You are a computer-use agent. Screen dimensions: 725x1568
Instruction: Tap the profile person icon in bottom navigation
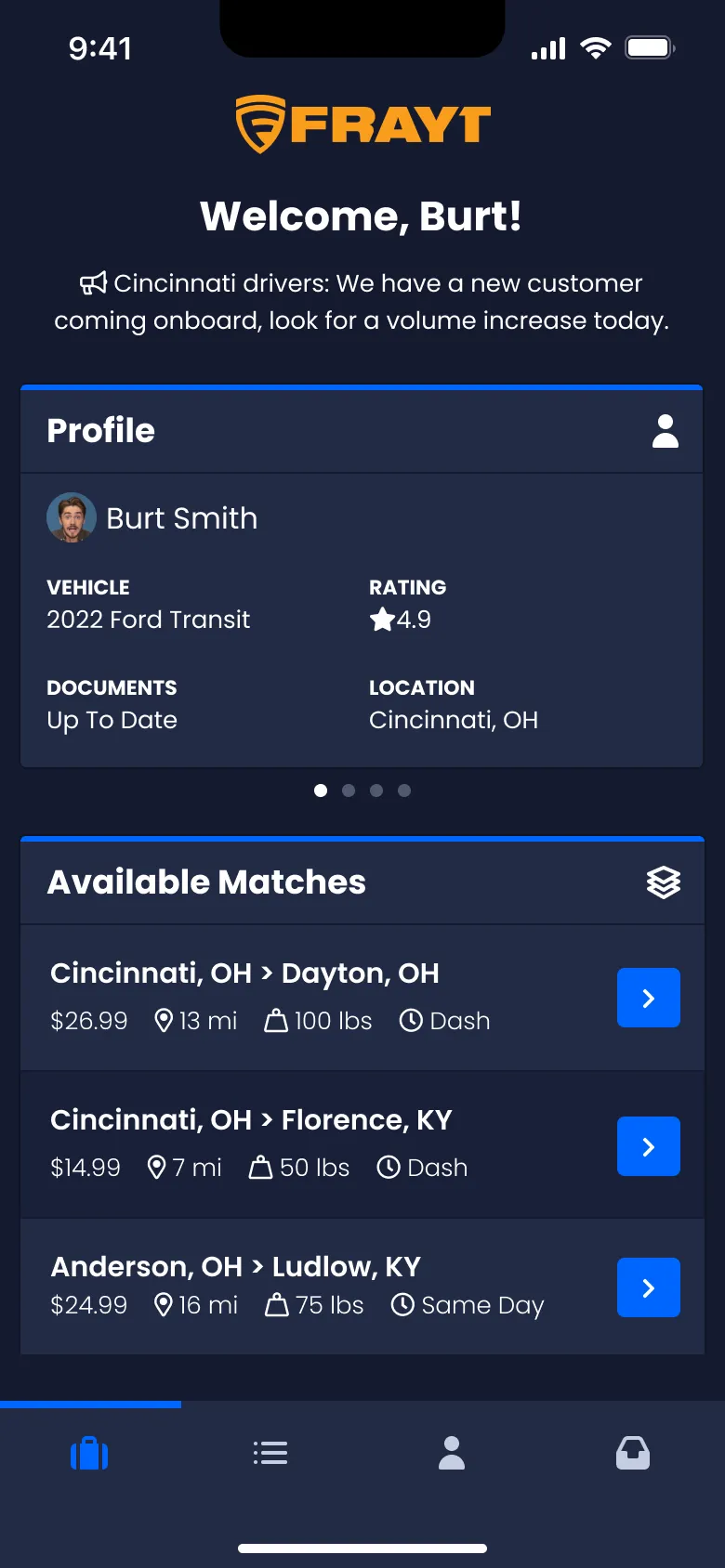point(452,1453)
